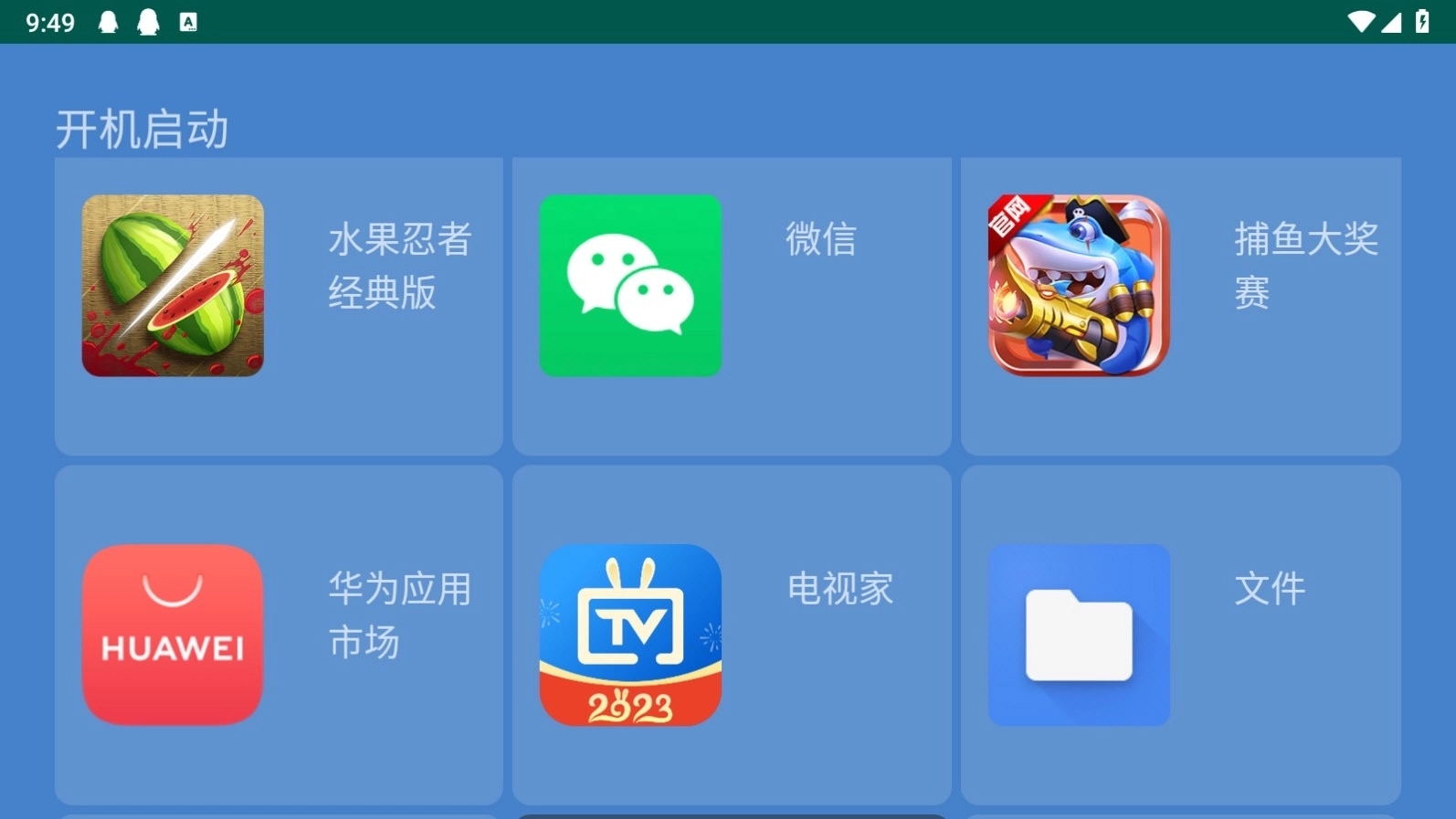The height and width of the screenshot is (819, 1456).
Task: Choose the 文件 app card
Action: point(1180,635)
